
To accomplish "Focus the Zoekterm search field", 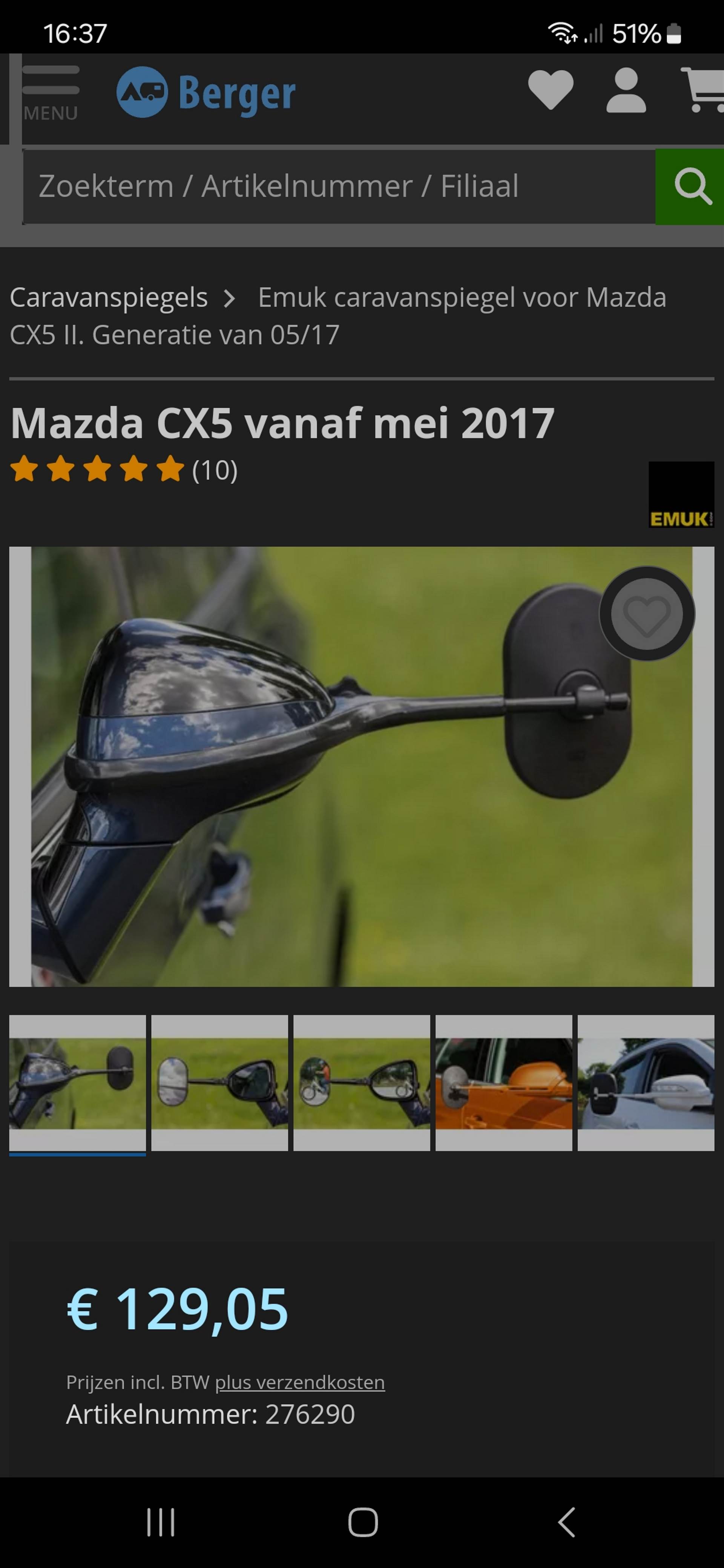I will (x=339, y=186).
